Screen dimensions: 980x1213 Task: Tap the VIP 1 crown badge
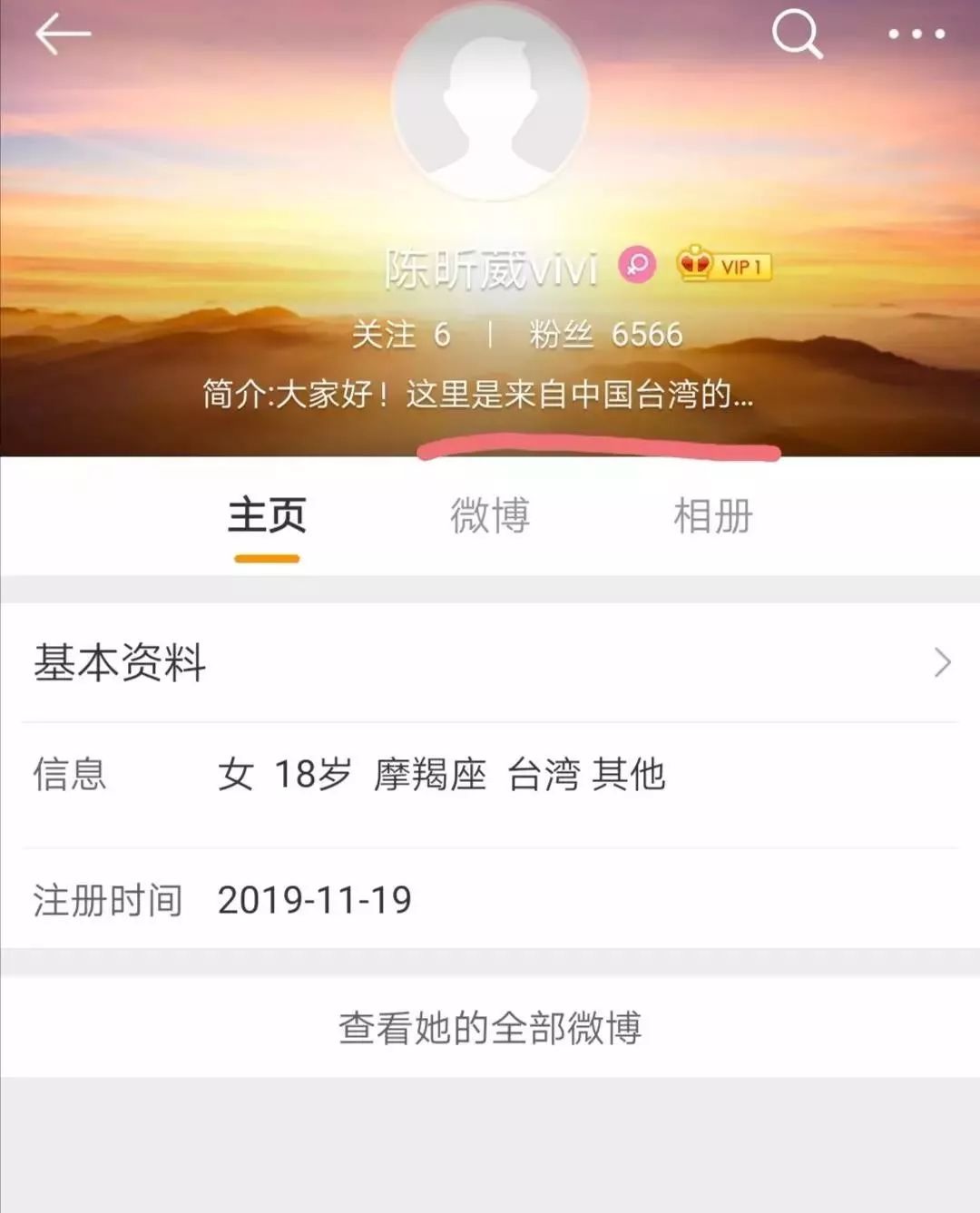pyautogui.click(x=723, y=266)
